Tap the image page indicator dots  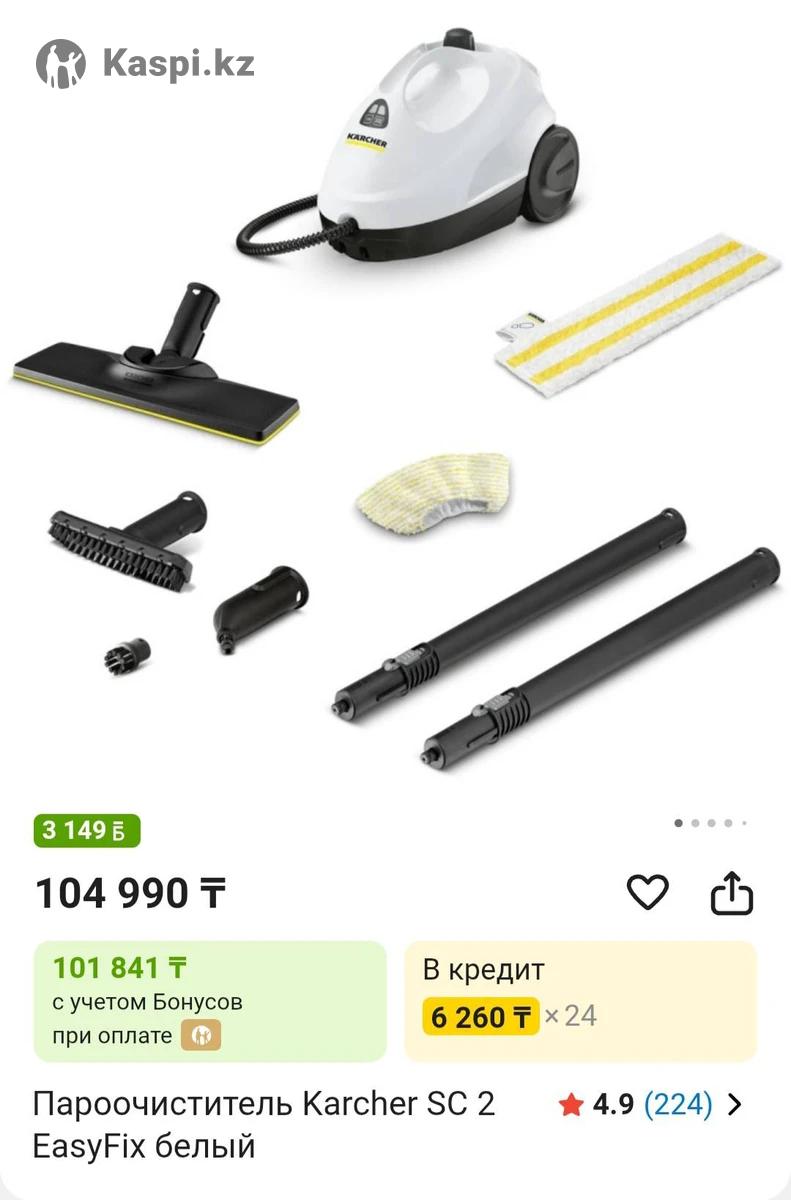[710, 823]
